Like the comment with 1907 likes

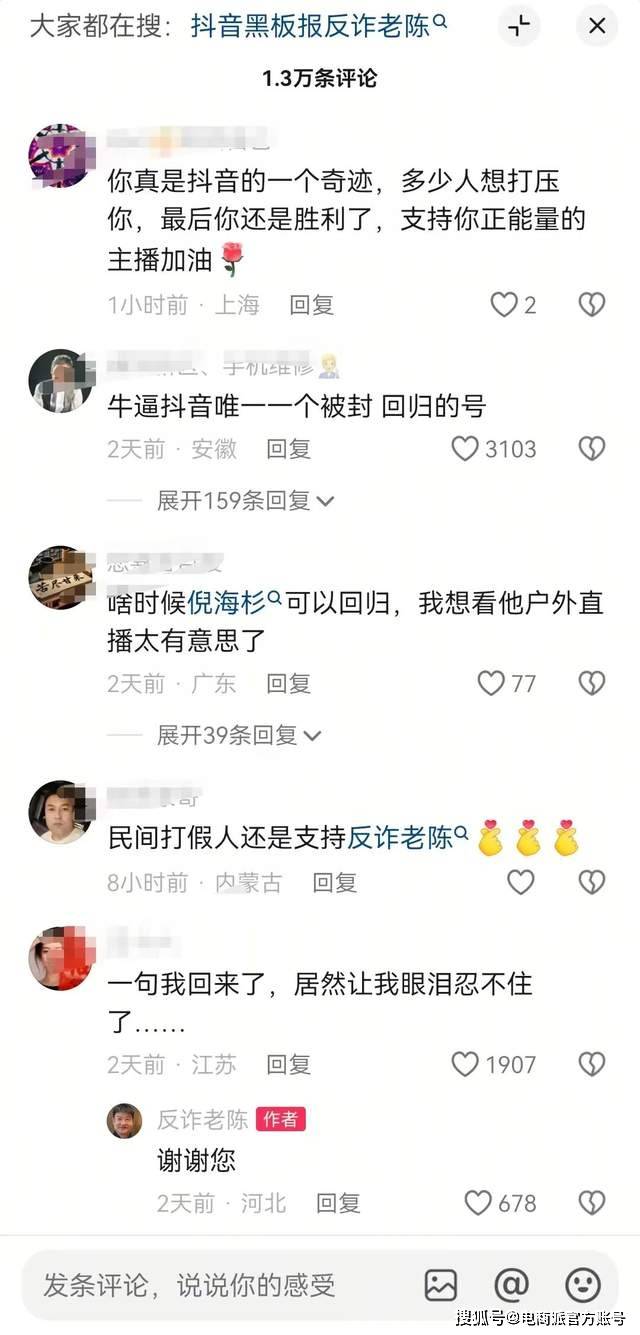pyautogui.click(x=465, y=1065)
